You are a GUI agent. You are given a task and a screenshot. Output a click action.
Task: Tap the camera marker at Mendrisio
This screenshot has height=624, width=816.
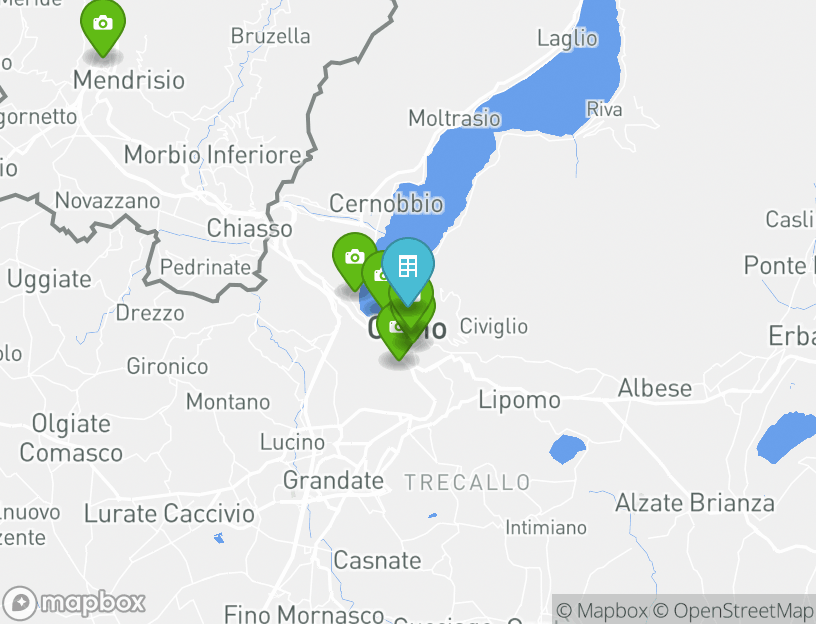point(102,24)
